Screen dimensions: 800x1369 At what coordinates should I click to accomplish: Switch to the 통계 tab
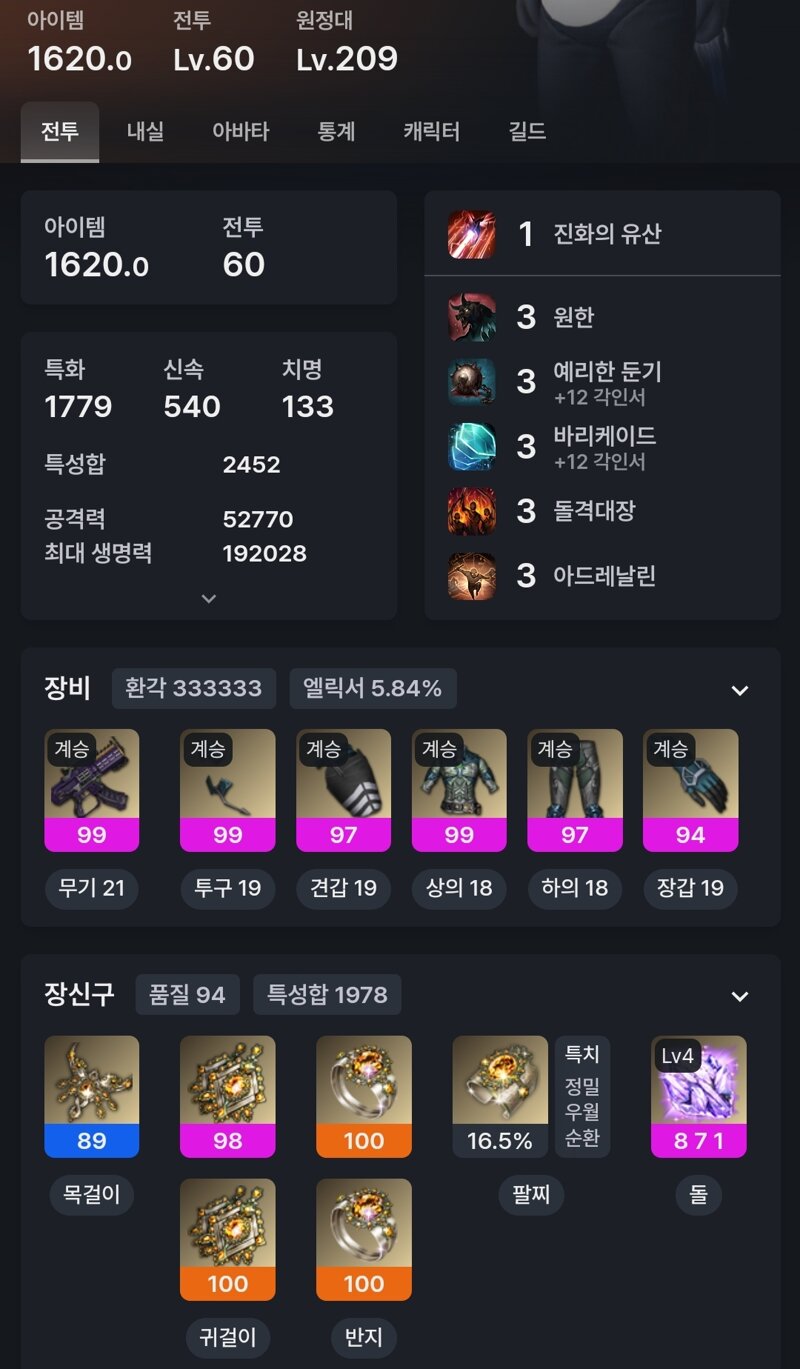336,131
